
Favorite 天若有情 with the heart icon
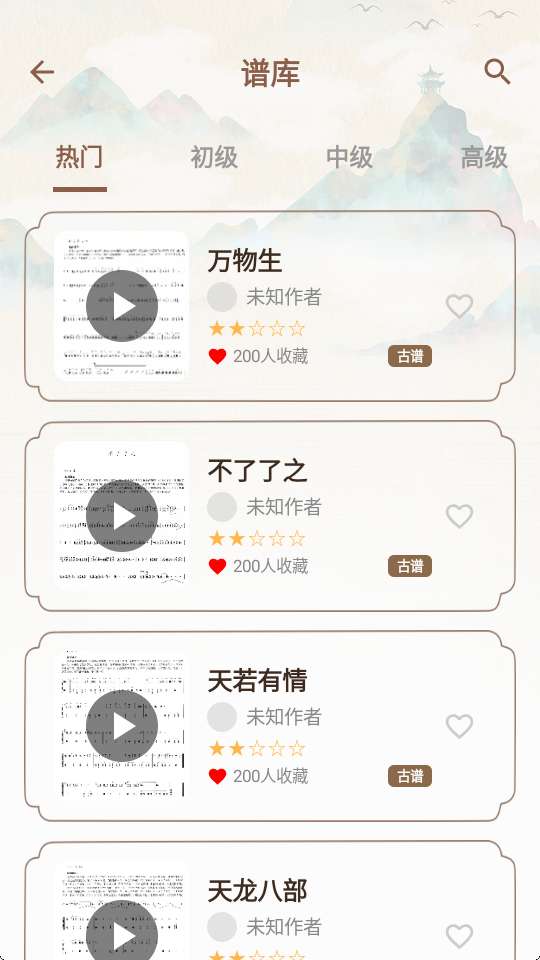click(x=459, y=726)
